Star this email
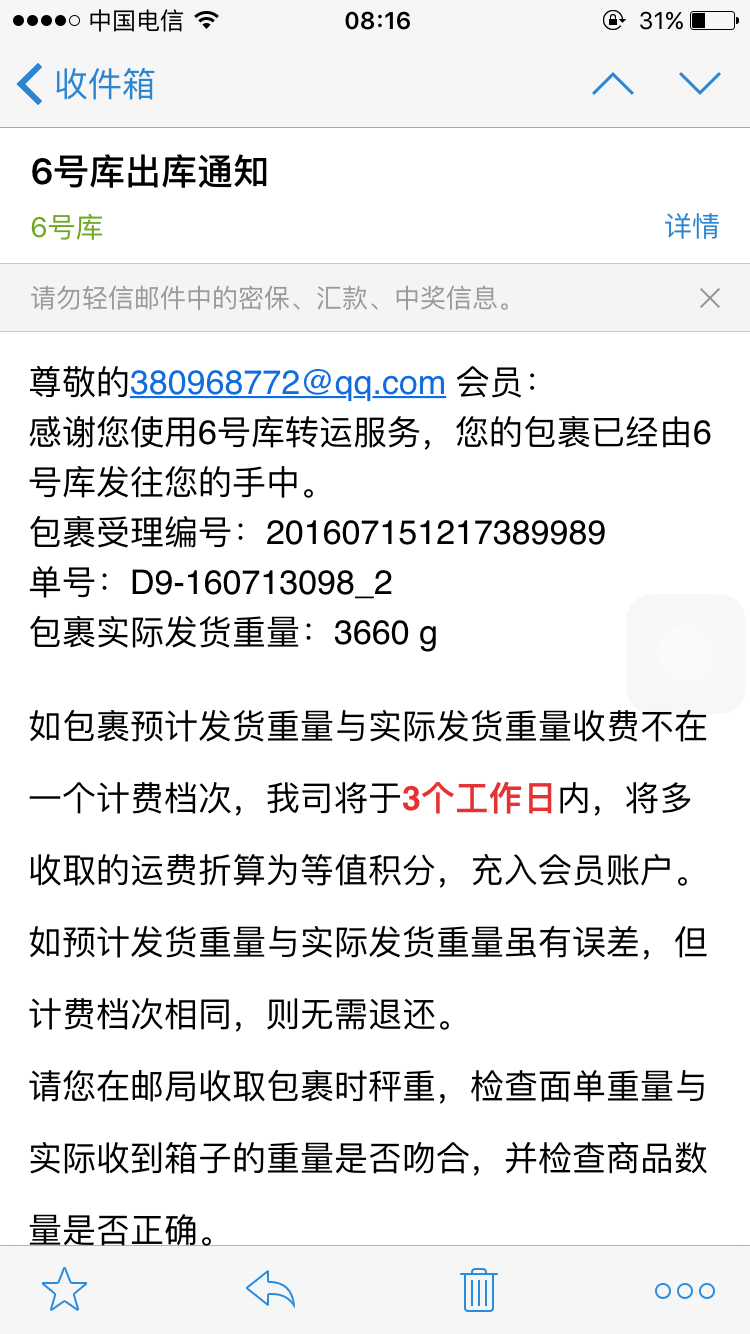750x1334 pixels. click(x=64, y=1290)
